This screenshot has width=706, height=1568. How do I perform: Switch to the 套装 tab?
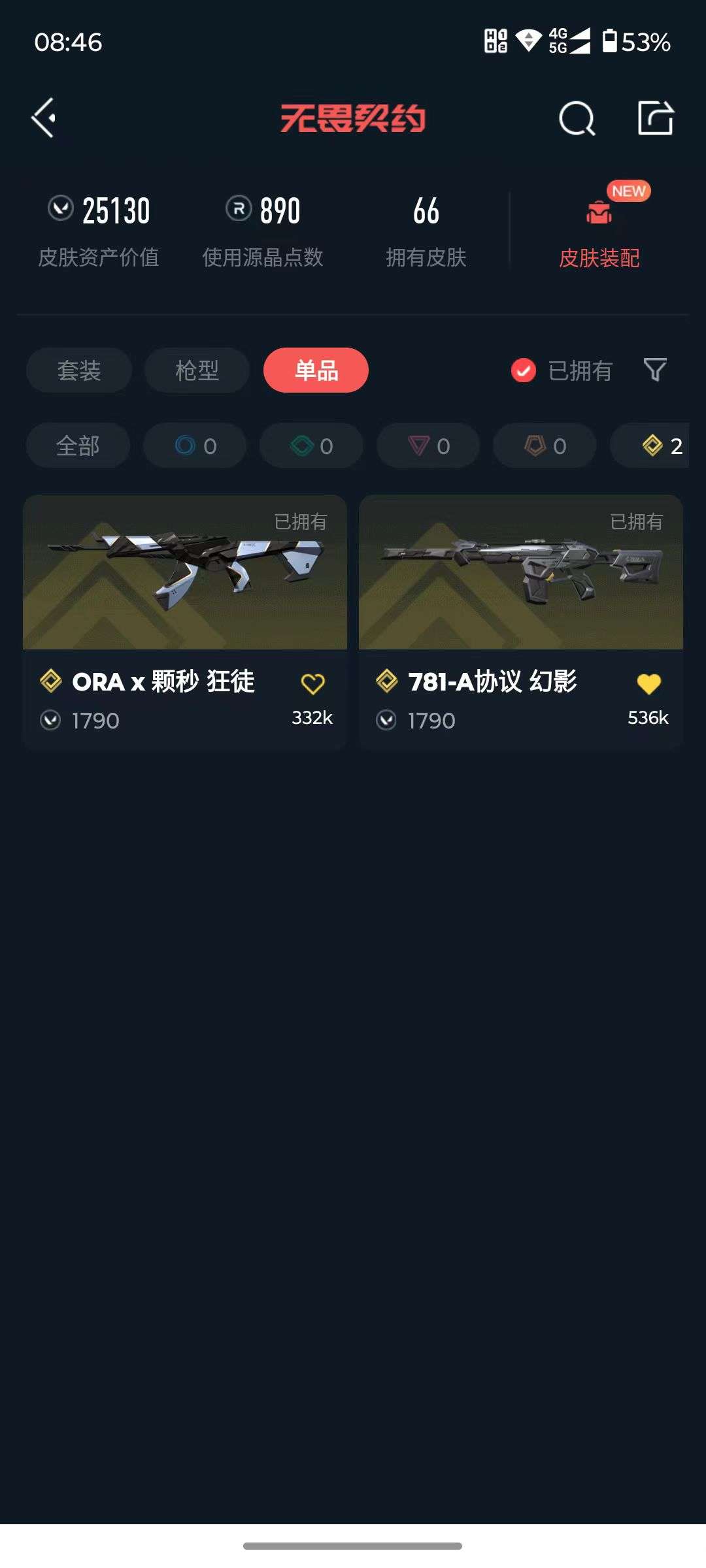78,370
